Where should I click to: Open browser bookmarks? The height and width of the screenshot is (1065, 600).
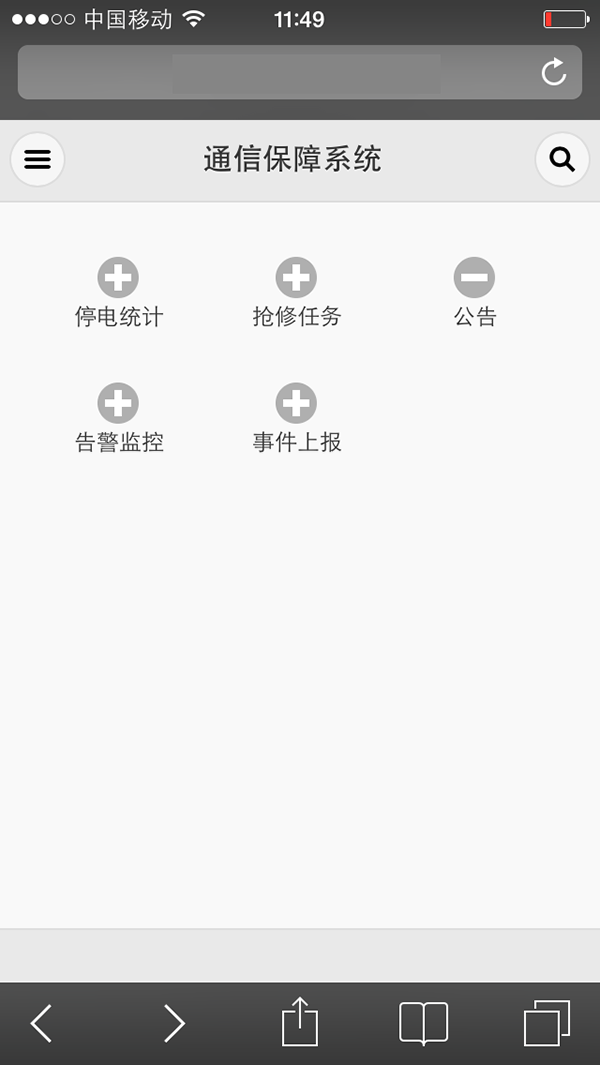pyautogui.click(x=423, y=1023)
